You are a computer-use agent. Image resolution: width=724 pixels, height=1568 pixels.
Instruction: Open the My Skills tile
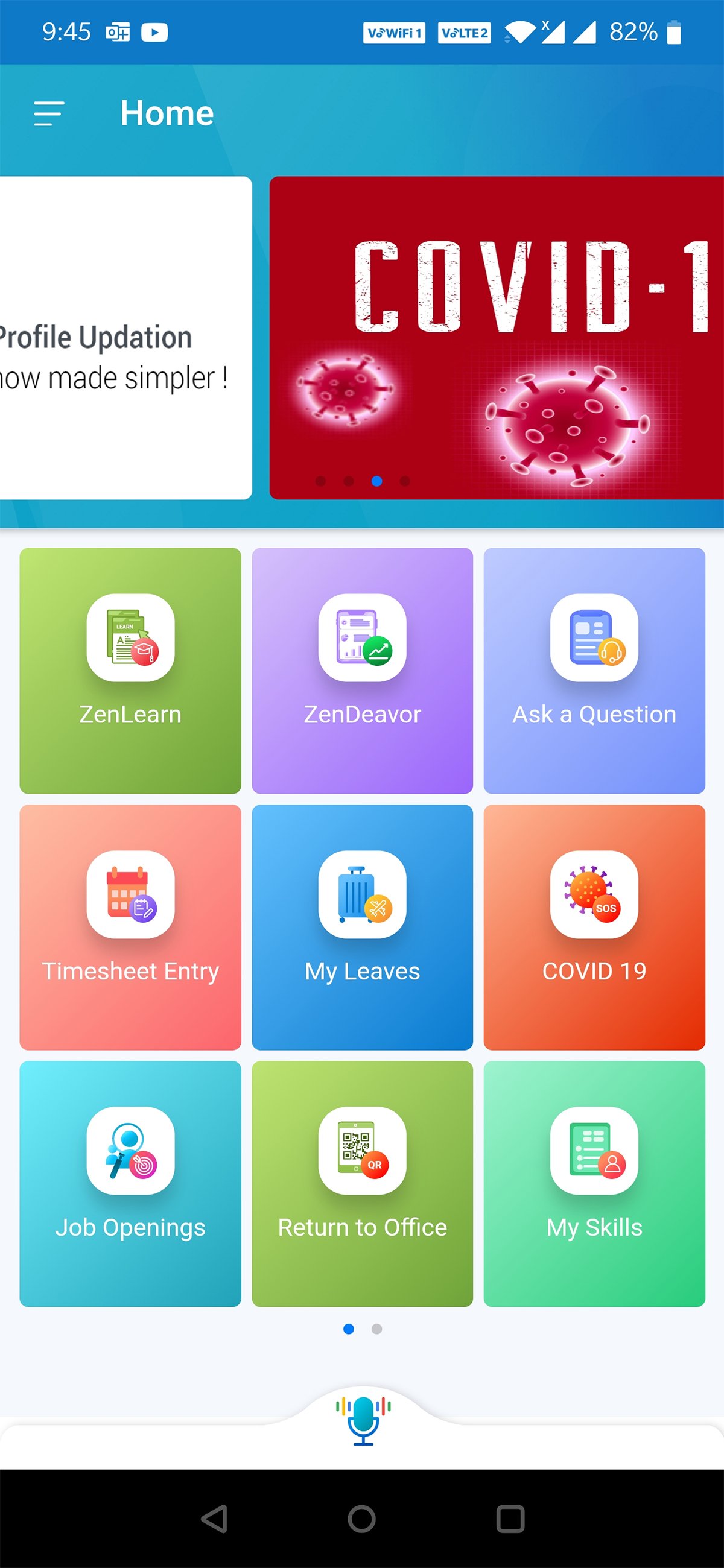(x=595, y=1184)
